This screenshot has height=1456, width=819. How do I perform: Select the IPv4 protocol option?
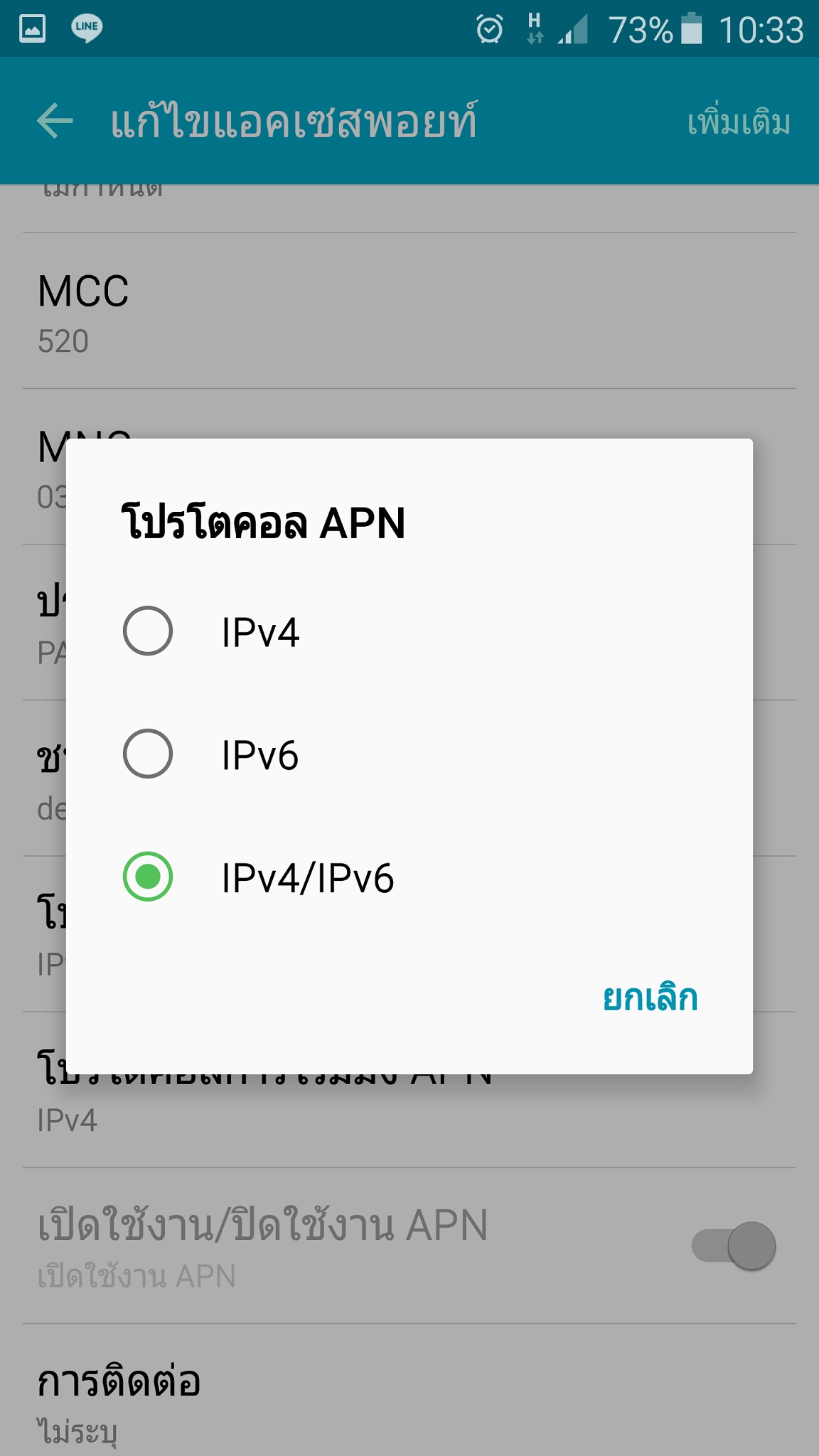pyautogui.click(x=409, y=631)
